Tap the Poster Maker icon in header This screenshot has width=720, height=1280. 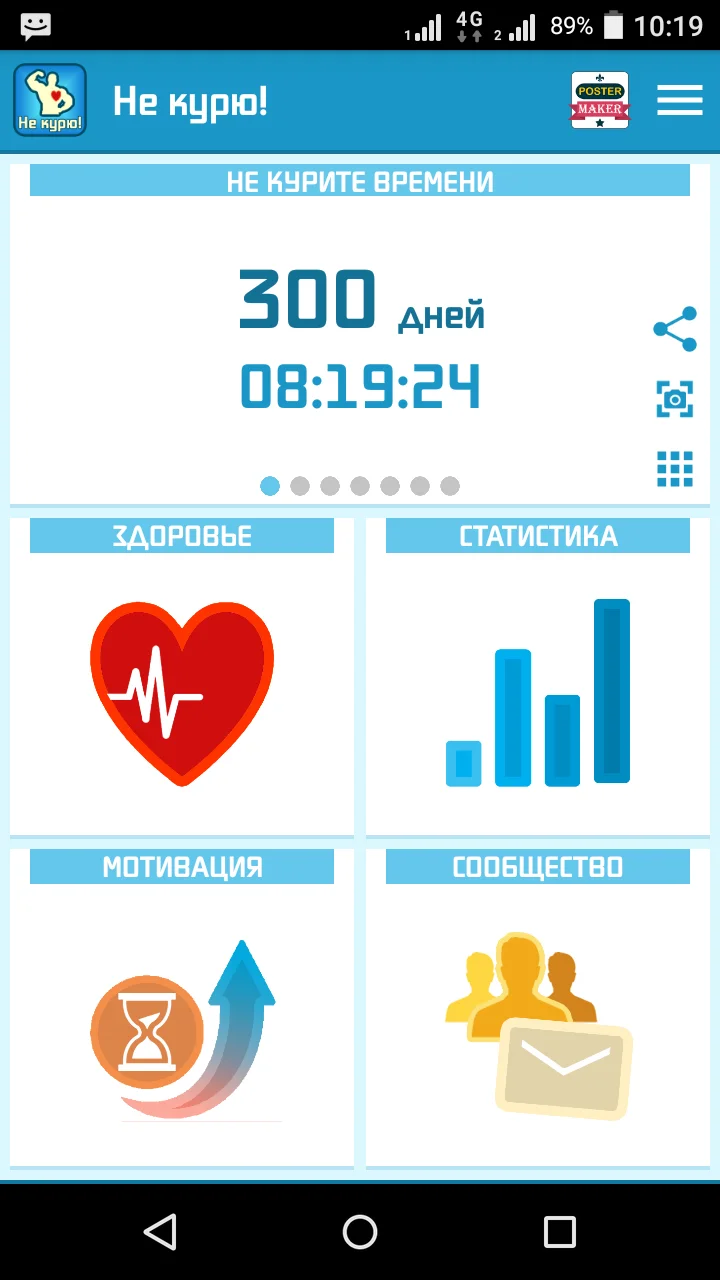(x=599, y=100)
